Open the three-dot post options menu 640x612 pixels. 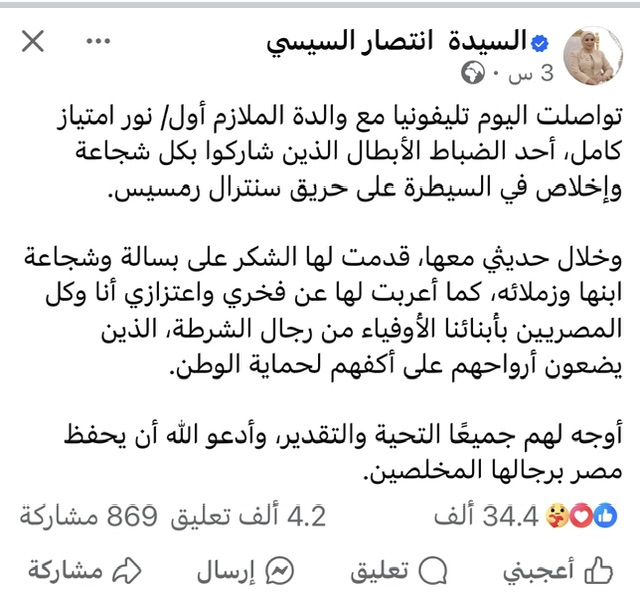coord(99,42)
